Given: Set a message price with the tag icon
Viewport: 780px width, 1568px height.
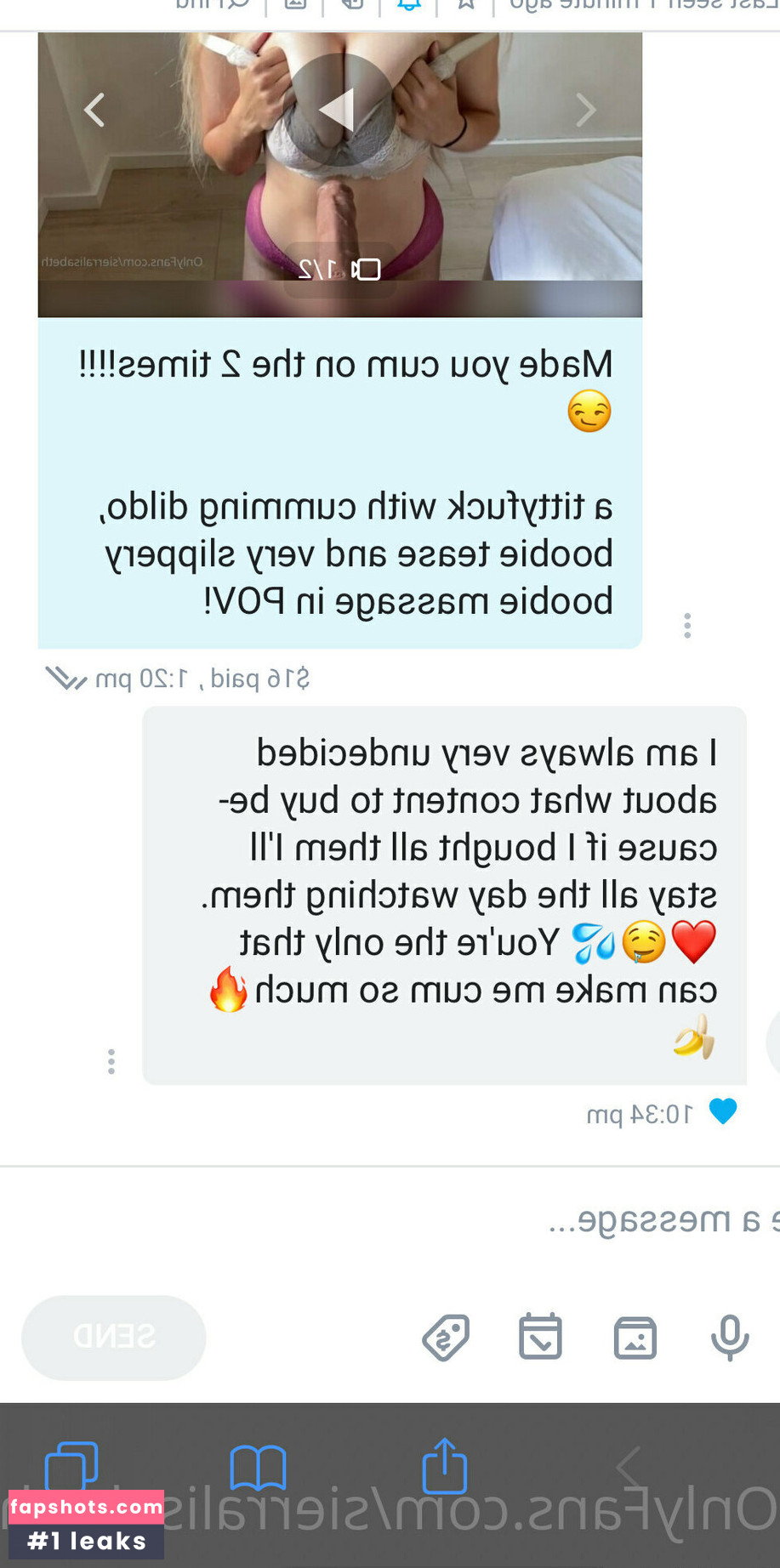Looking at the screenshot, I should click(x=446, y=1338).
